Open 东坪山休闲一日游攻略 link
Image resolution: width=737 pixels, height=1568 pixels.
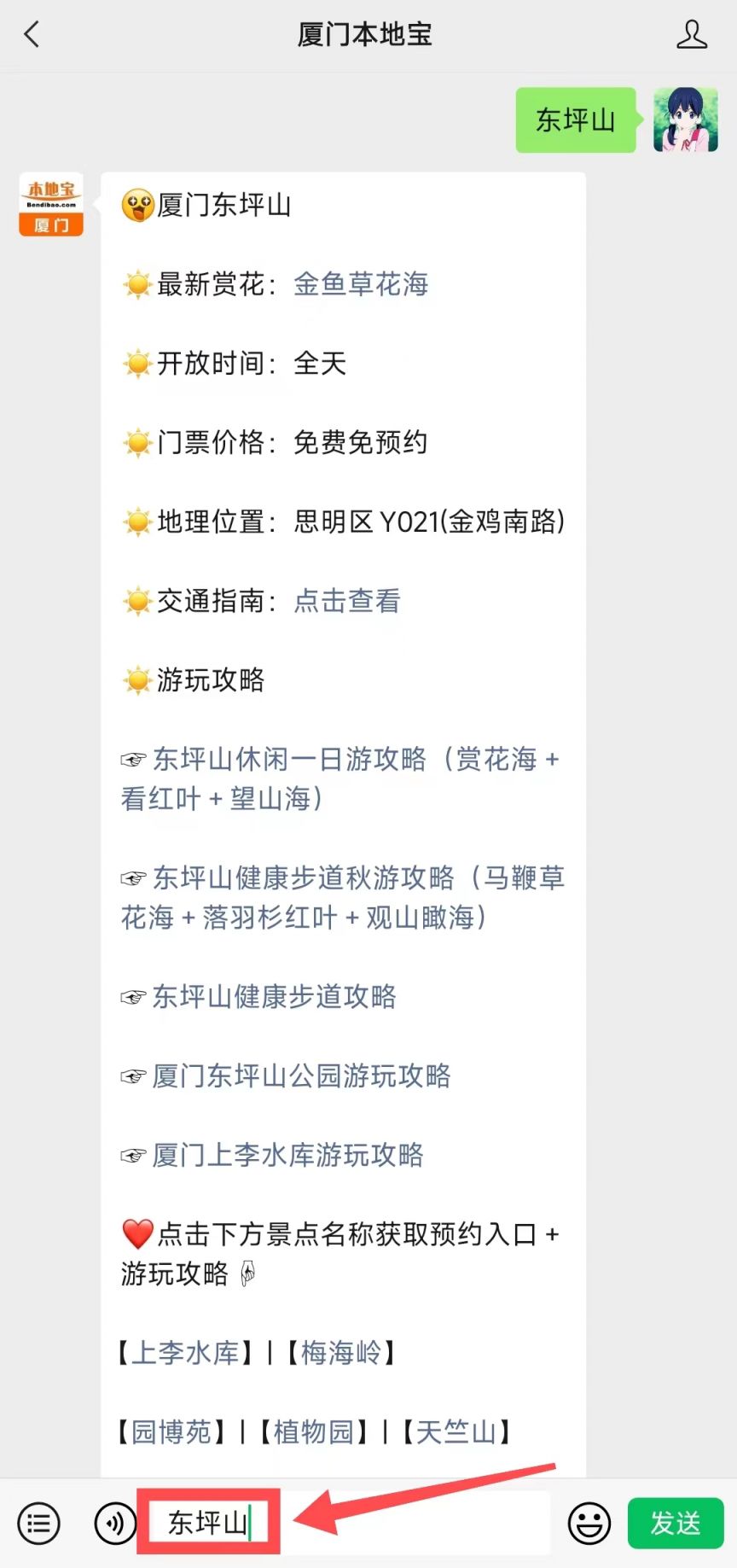[340, 778]
